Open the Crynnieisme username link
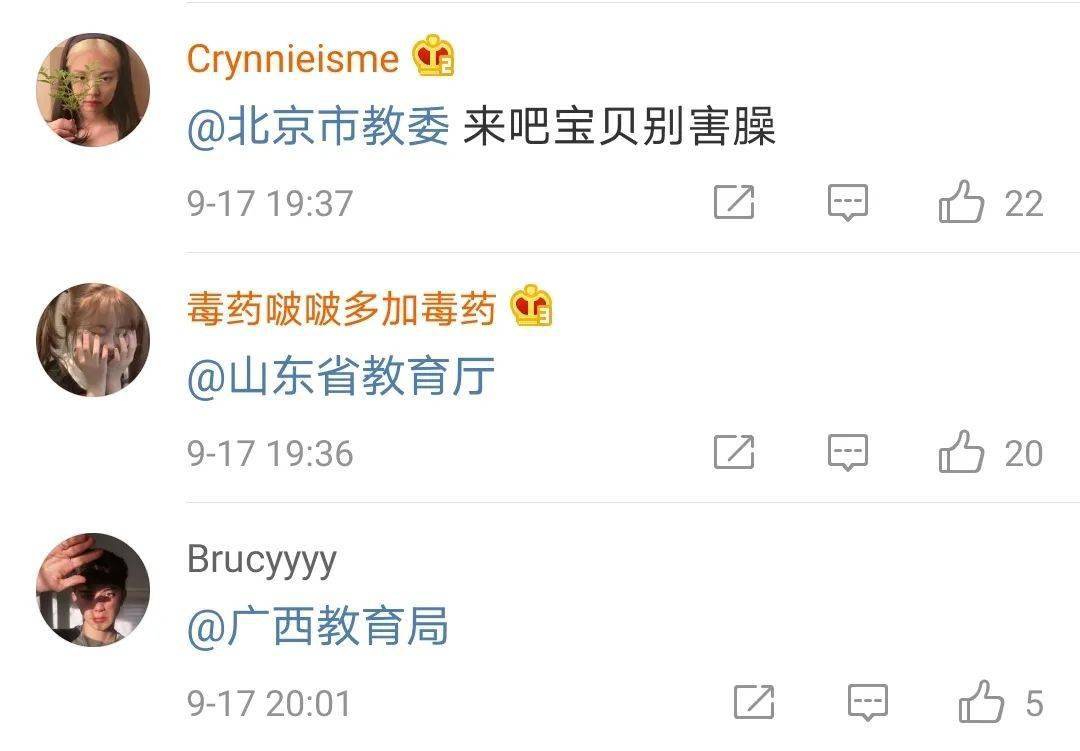This screenshot has height=751, width=1080. (292, 59)
